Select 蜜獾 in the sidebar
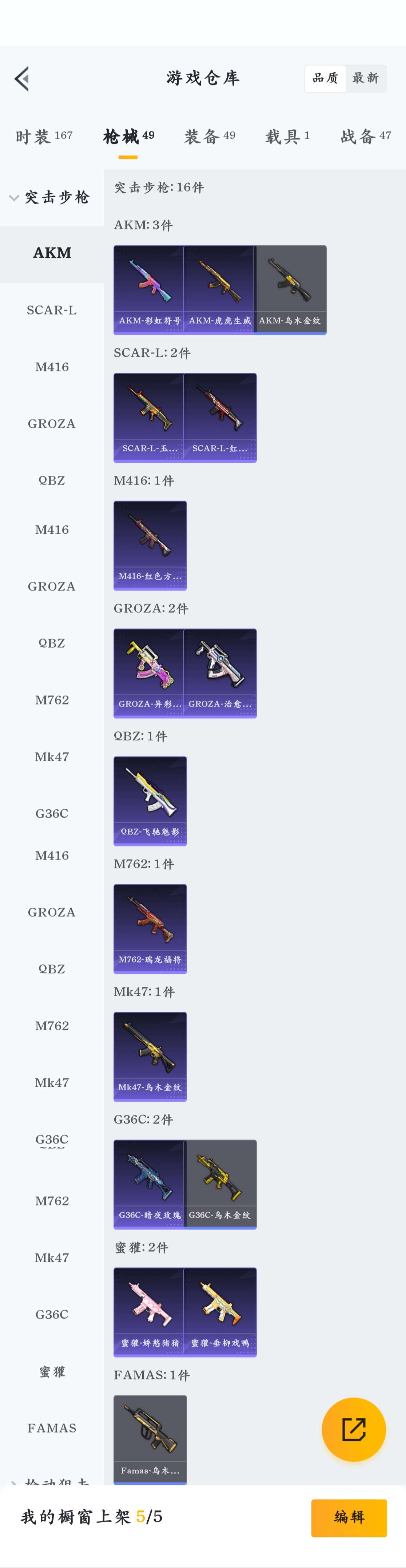This screenshot has width=406, height=1568. (x=52, y=1371)
